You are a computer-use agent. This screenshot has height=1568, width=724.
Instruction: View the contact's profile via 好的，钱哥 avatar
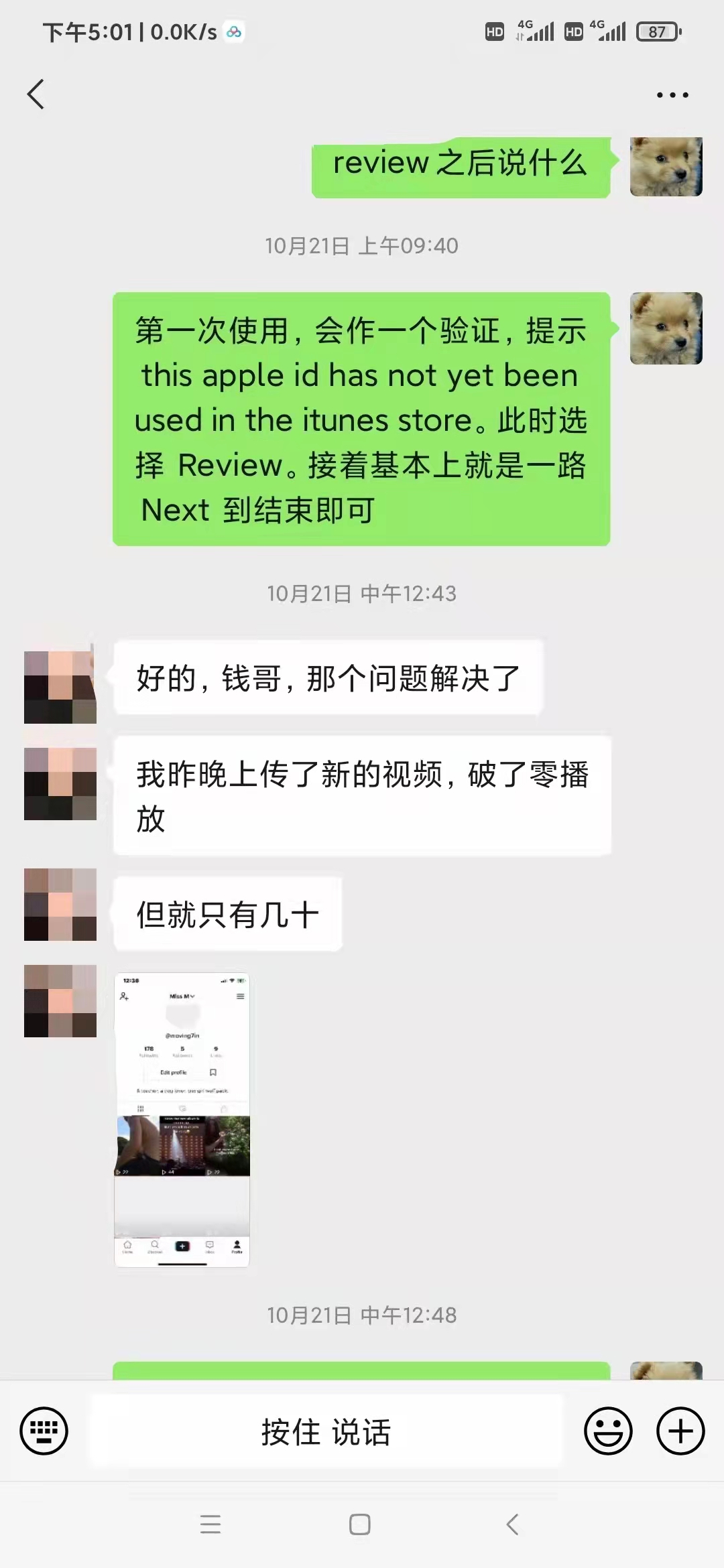60,687
